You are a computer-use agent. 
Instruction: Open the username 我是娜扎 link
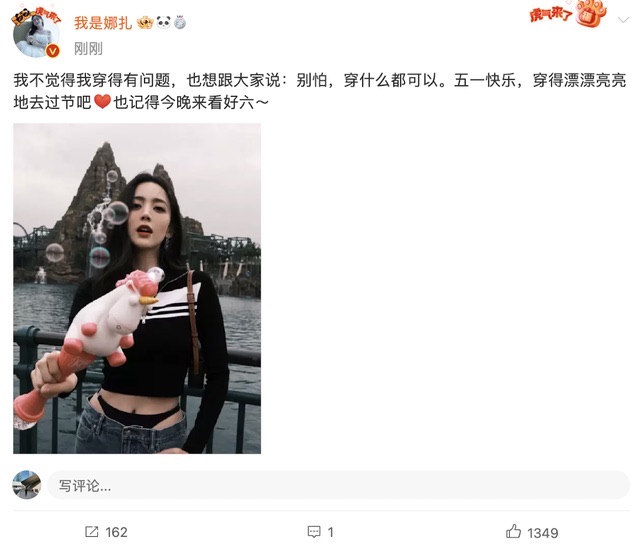[103, 20]
